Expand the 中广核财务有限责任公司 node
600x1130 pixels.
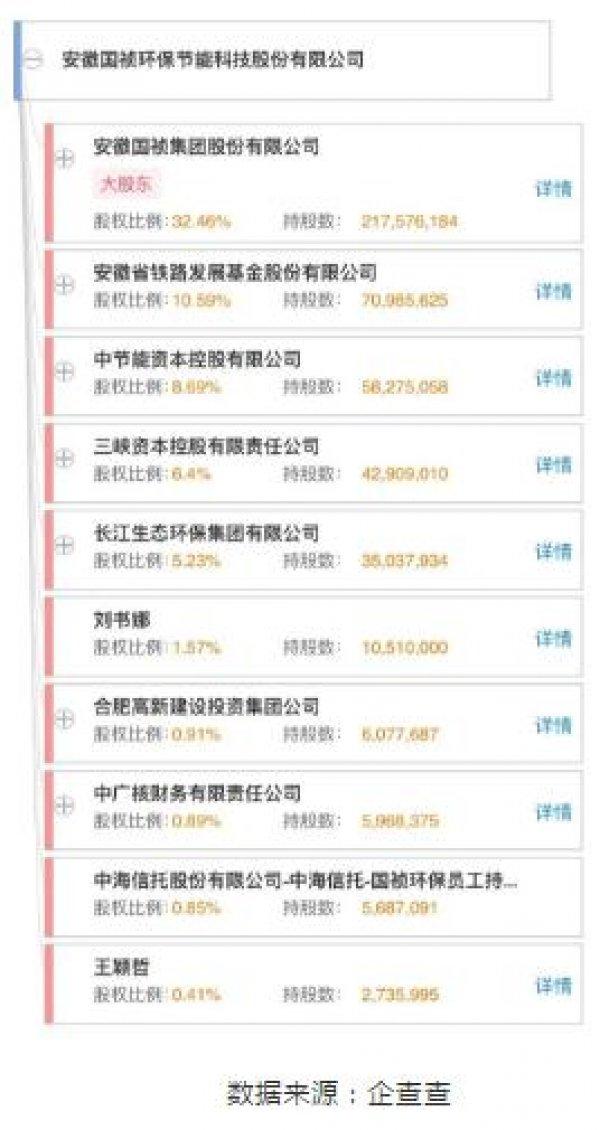tap(65, 804)
